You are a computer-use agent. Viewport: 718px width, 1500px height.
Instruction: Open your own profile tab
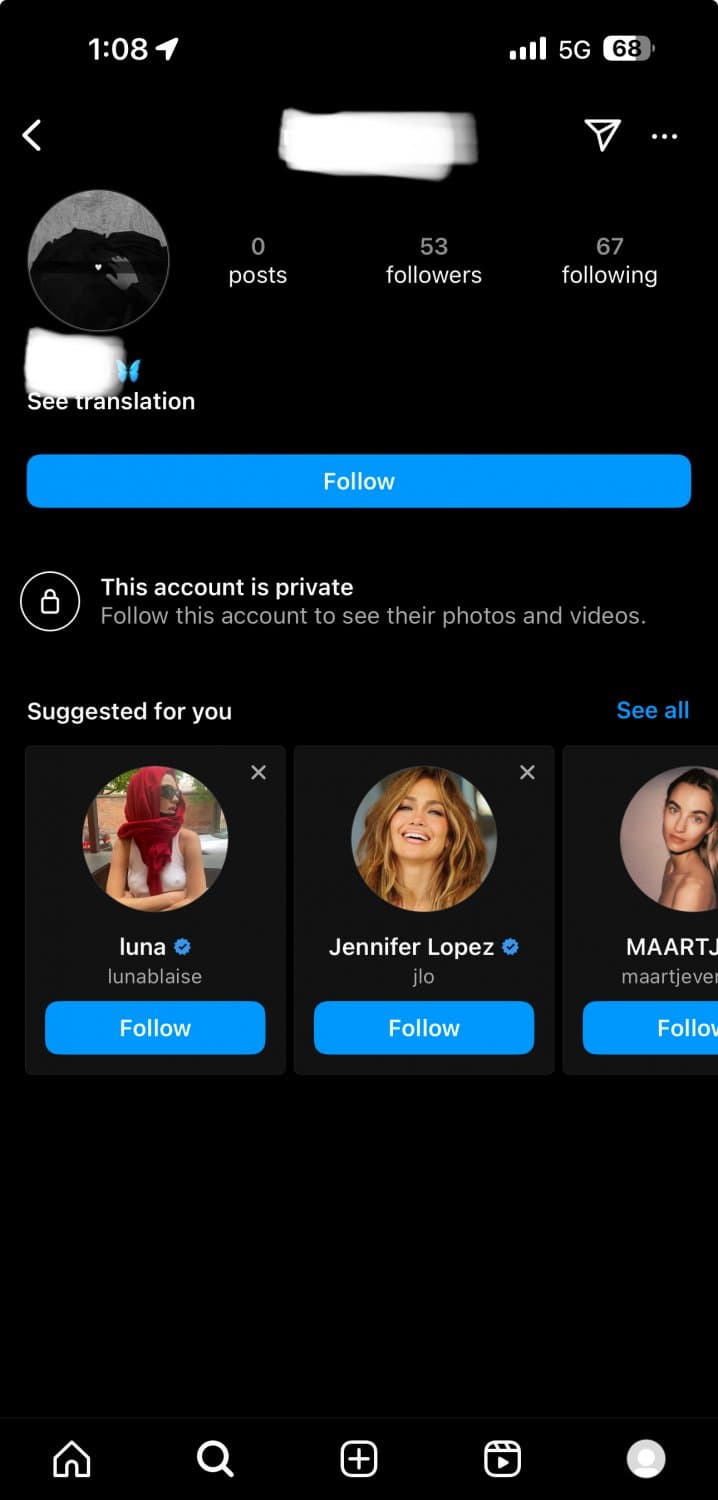pos(646,1459)
